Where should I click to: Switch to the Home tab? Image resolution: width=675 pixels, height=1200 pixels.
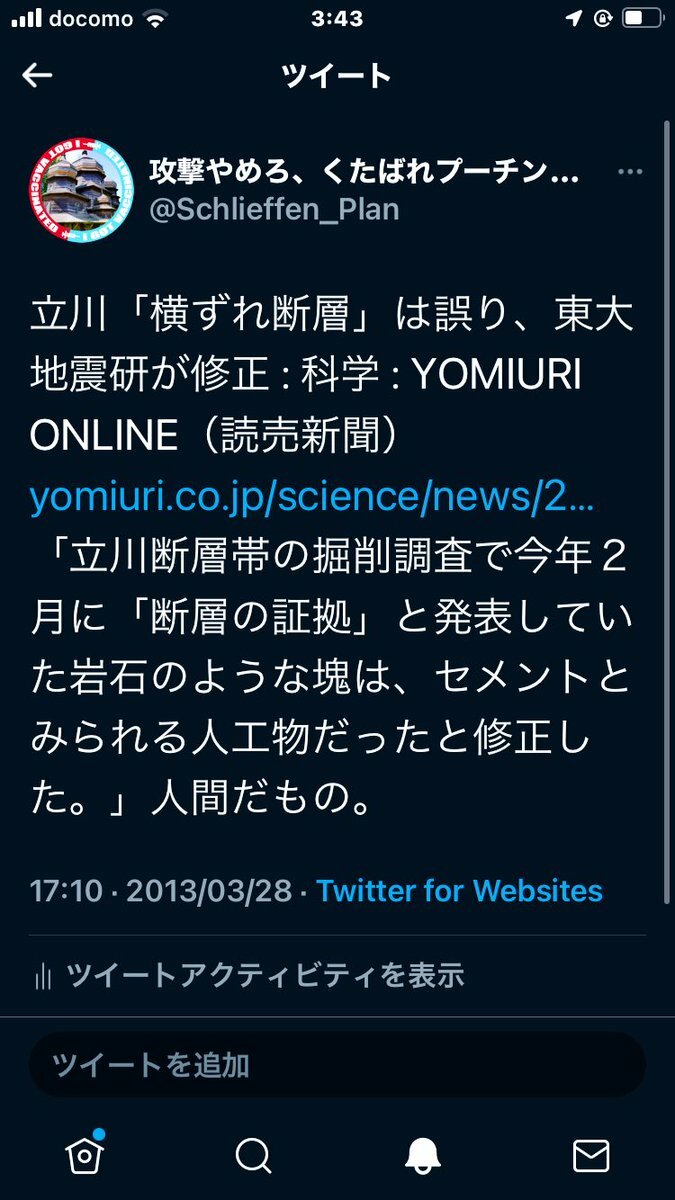[x=85, y=1155]
